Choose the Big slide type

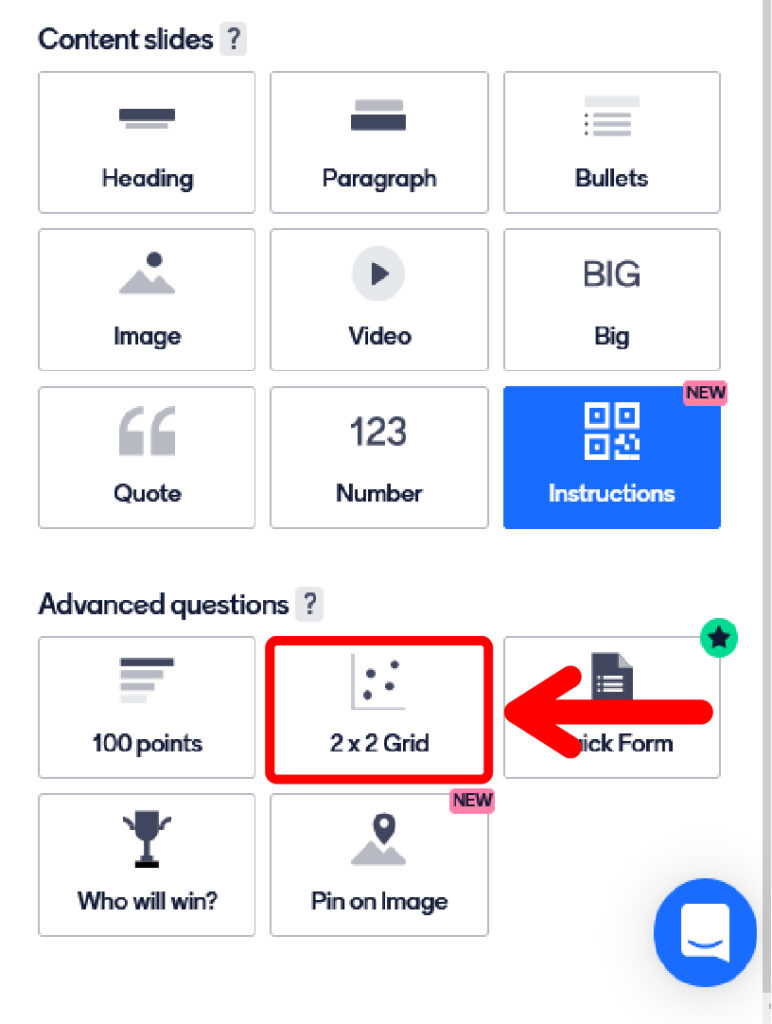[611, 300]
